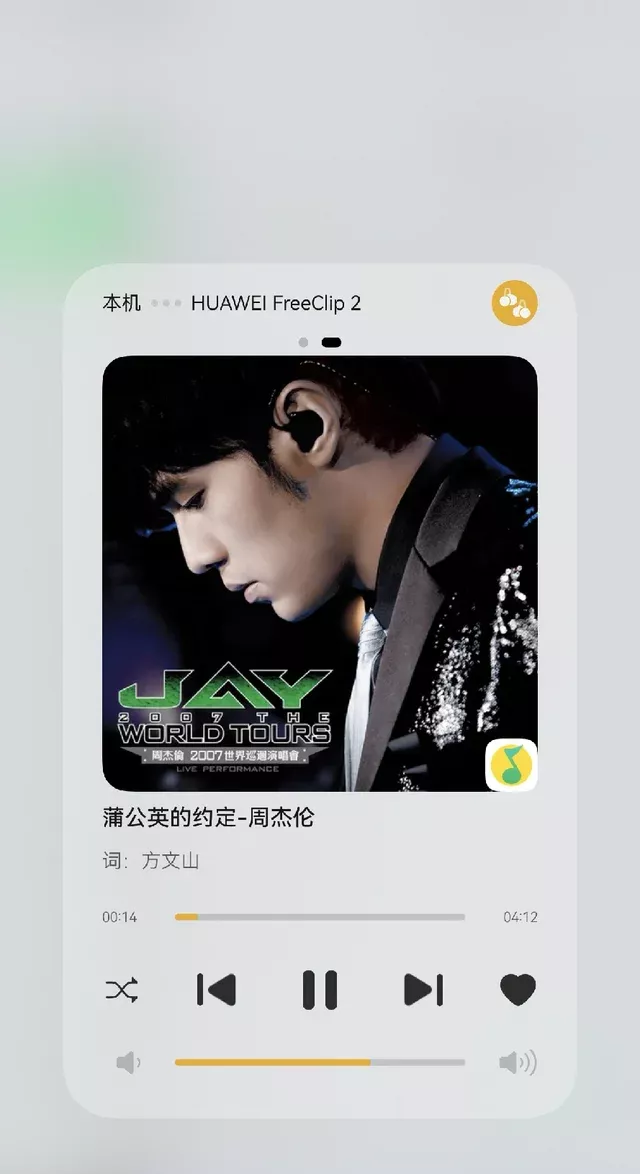Screen dimensions: 640x1174
Task: Tap the volume slider to adjust
Action: [320, 1062]
